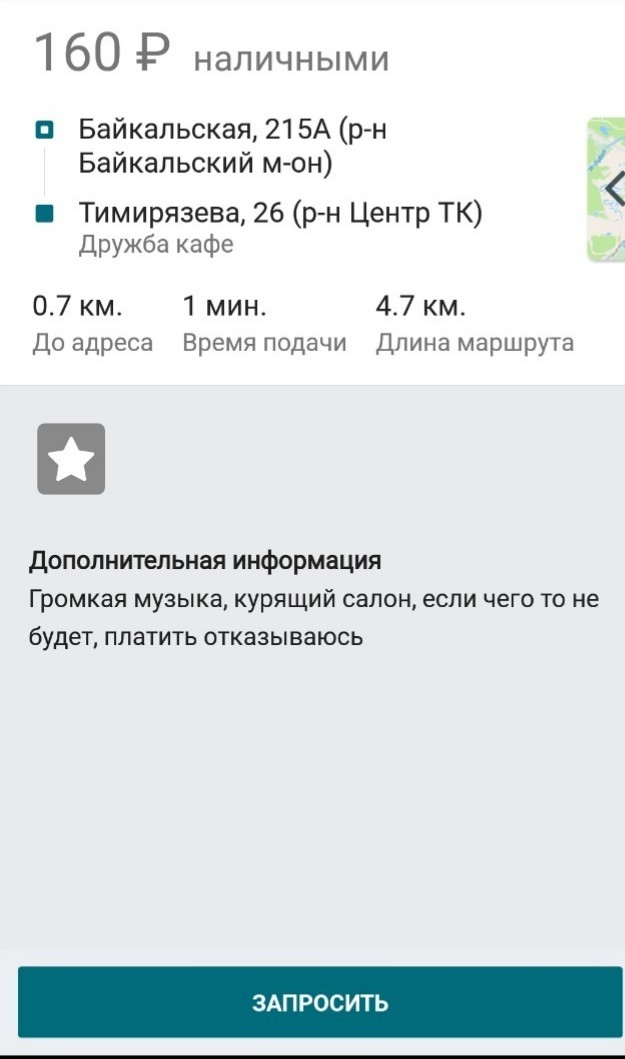Tap the star icon
The width and height of the screenshot is (625, 1059).
(71, 459)
